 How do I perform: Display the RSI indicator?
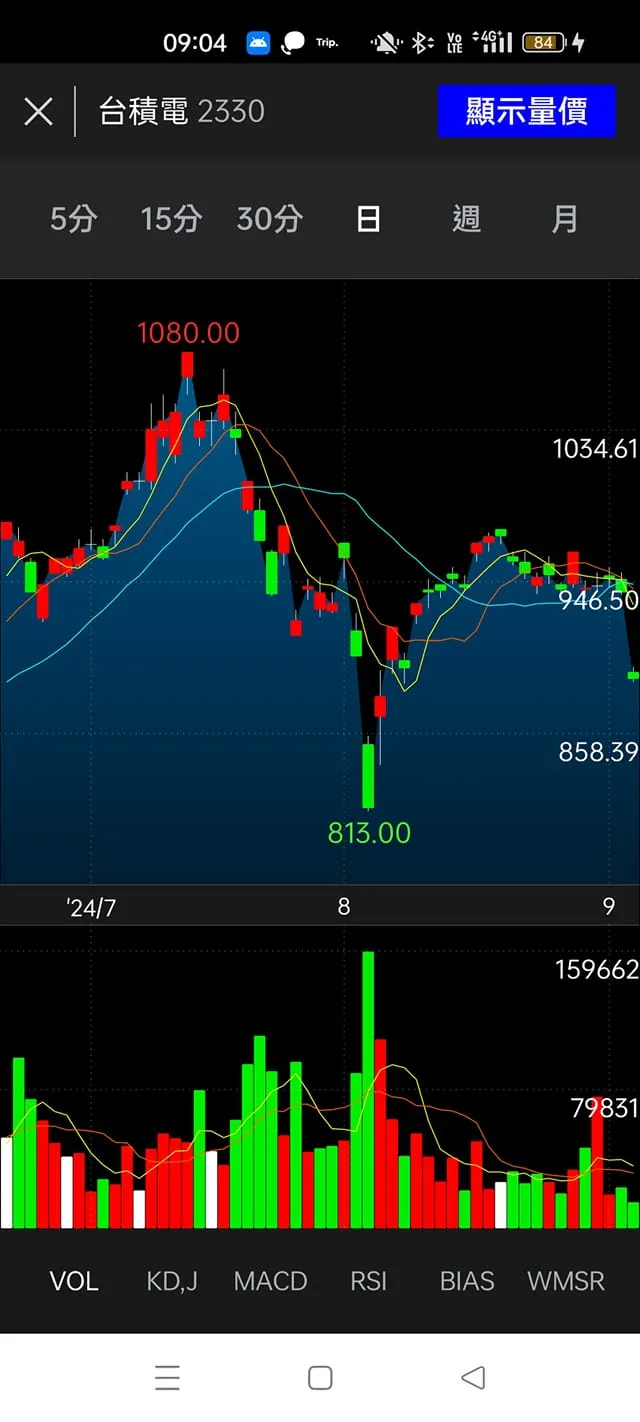point(368,1281)
